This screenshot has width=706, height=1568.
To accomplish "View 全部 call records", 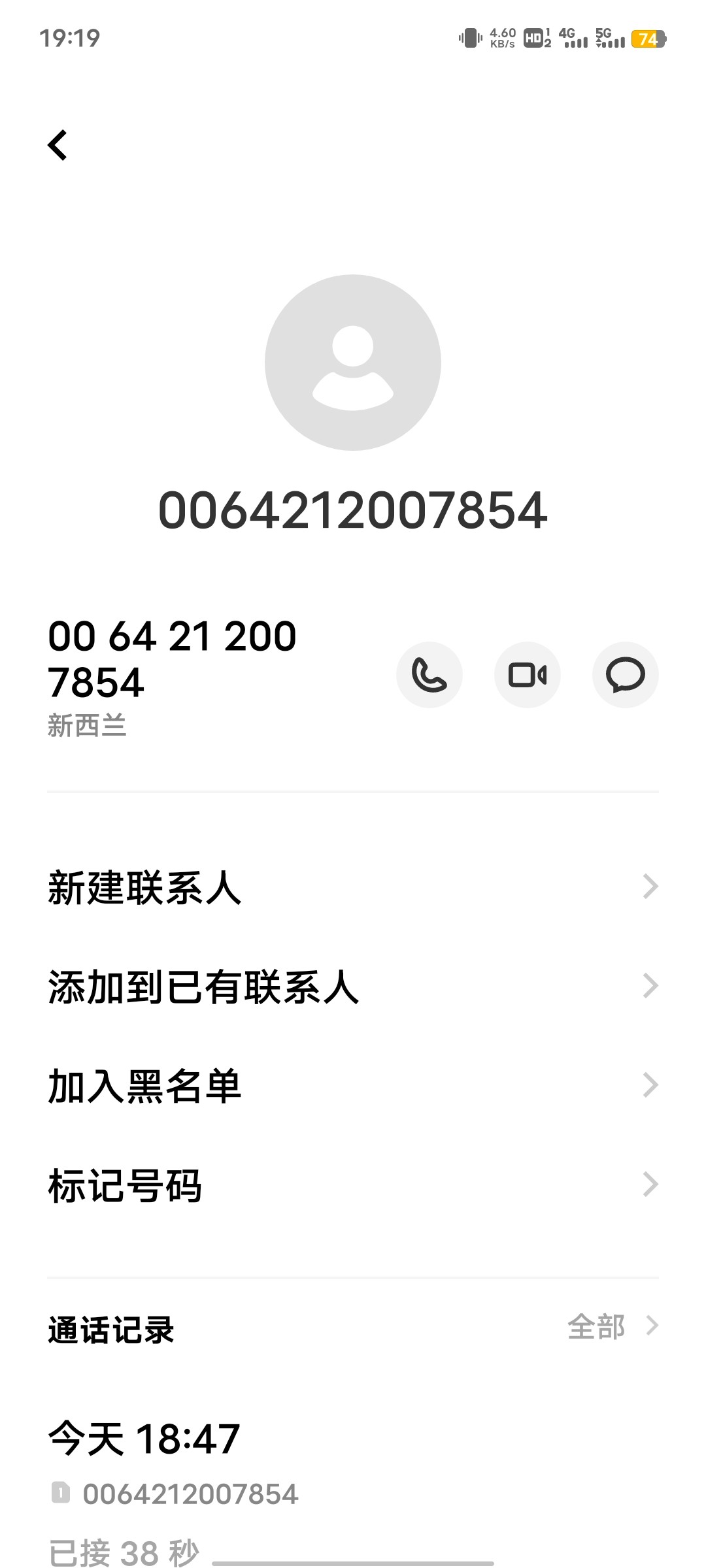I will click(x=611, y=1326).
